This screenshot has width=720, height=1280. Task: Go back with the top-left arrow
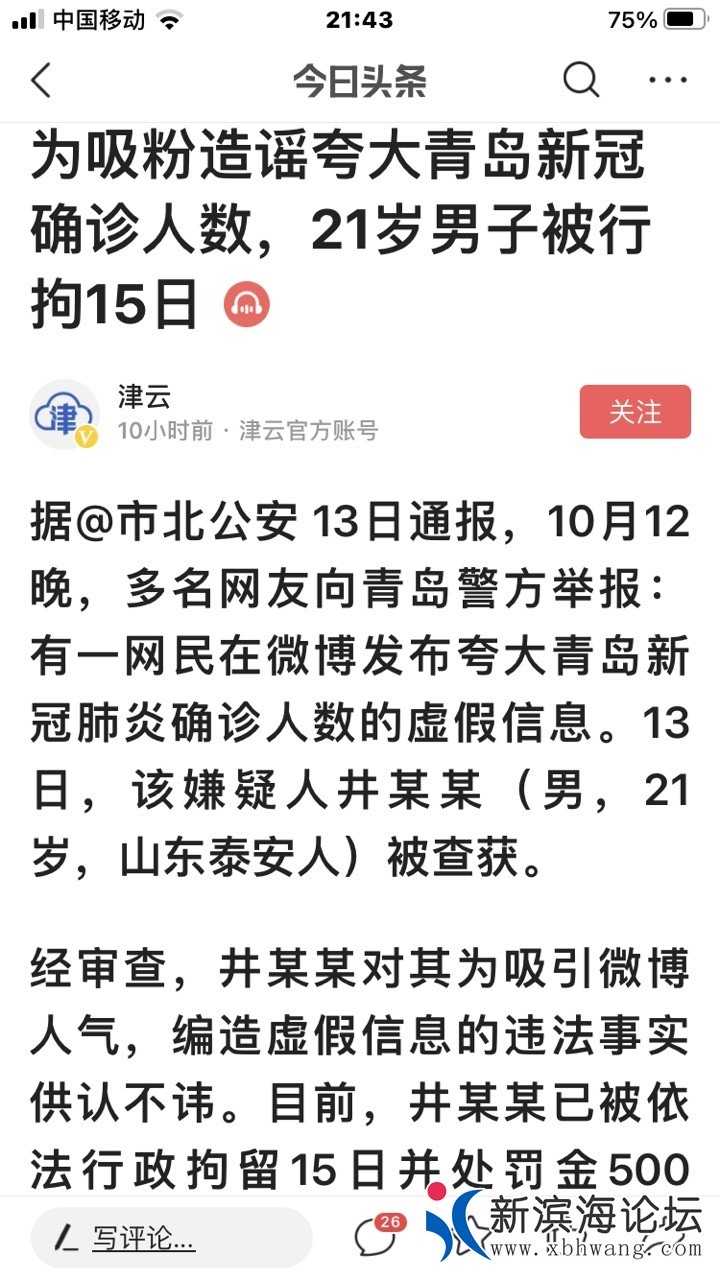[41, 80]
